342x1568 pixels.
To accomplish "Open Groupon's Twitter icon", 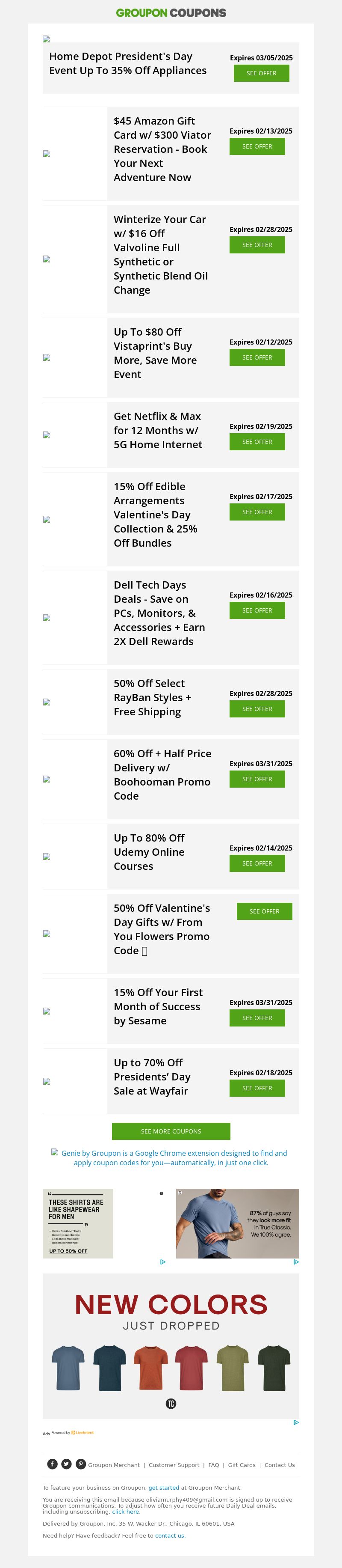I will [66, 1464].
